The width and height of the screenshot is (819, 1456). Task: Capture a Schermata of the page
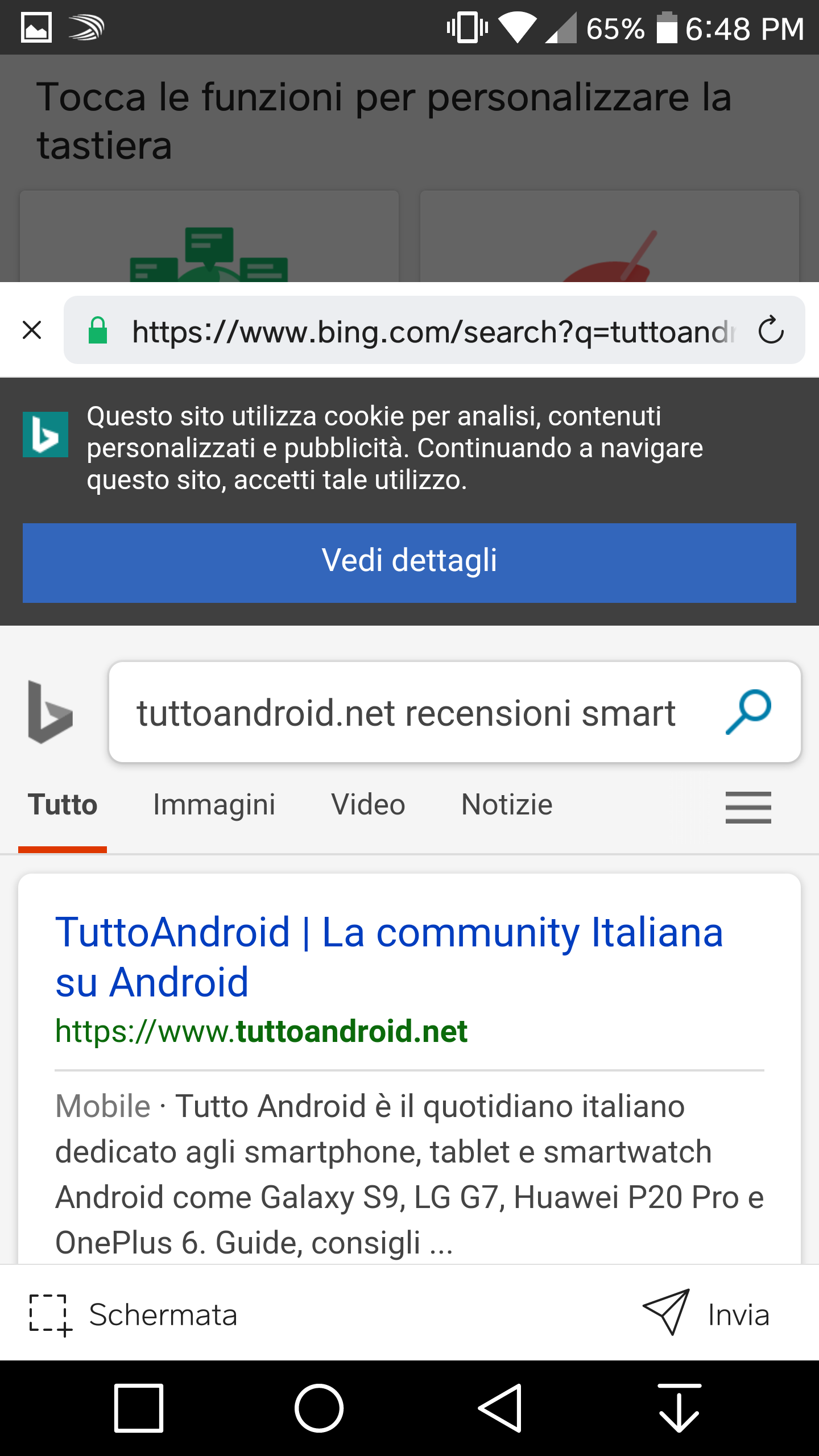(134, 1315)
